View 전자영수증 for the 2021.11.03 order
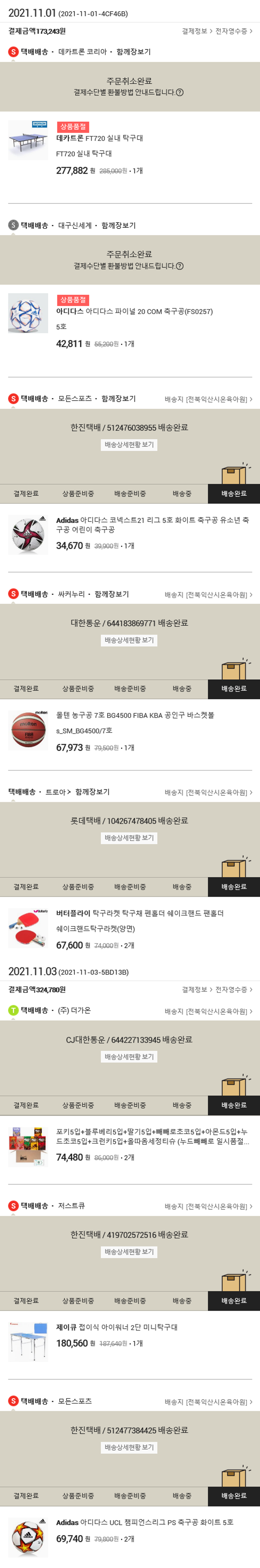This screenshot has width=260, height=1568. coord(233,990)
